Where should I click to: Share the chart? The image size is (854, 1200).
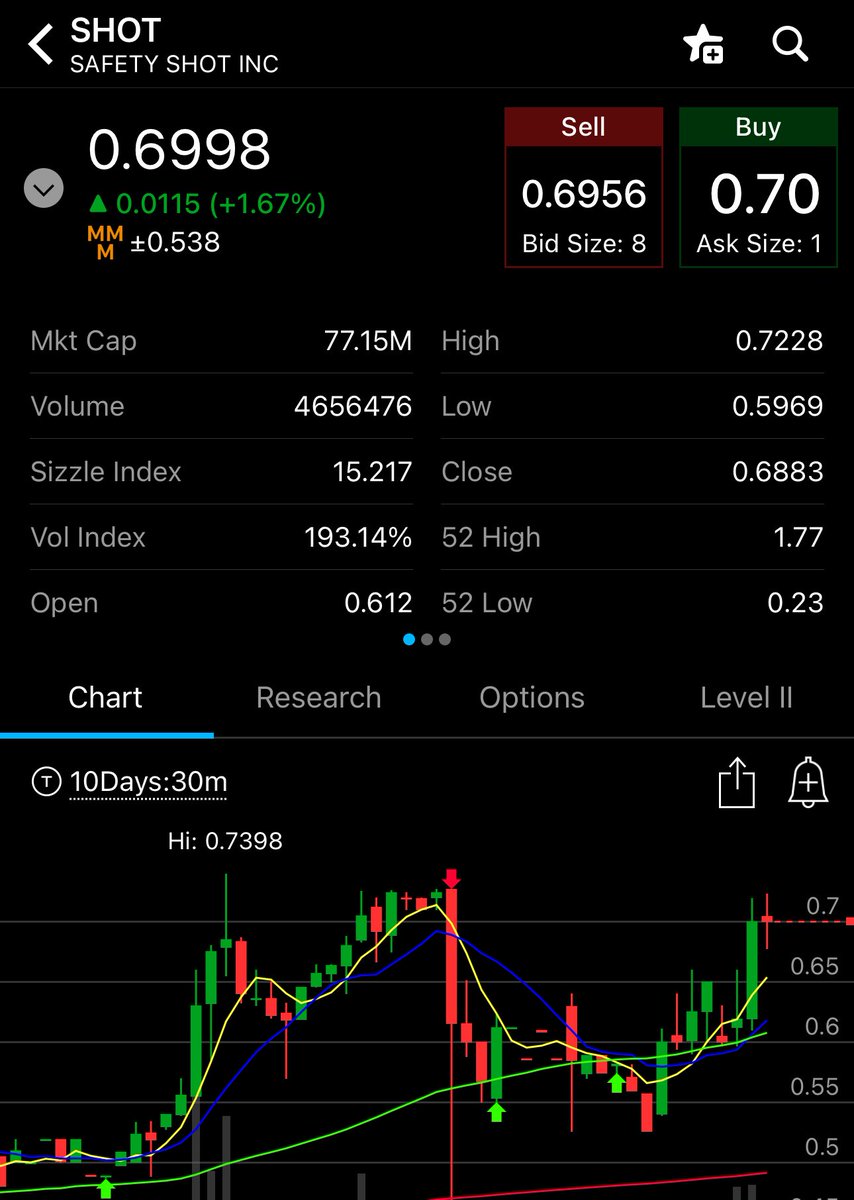tap(735, 781)
